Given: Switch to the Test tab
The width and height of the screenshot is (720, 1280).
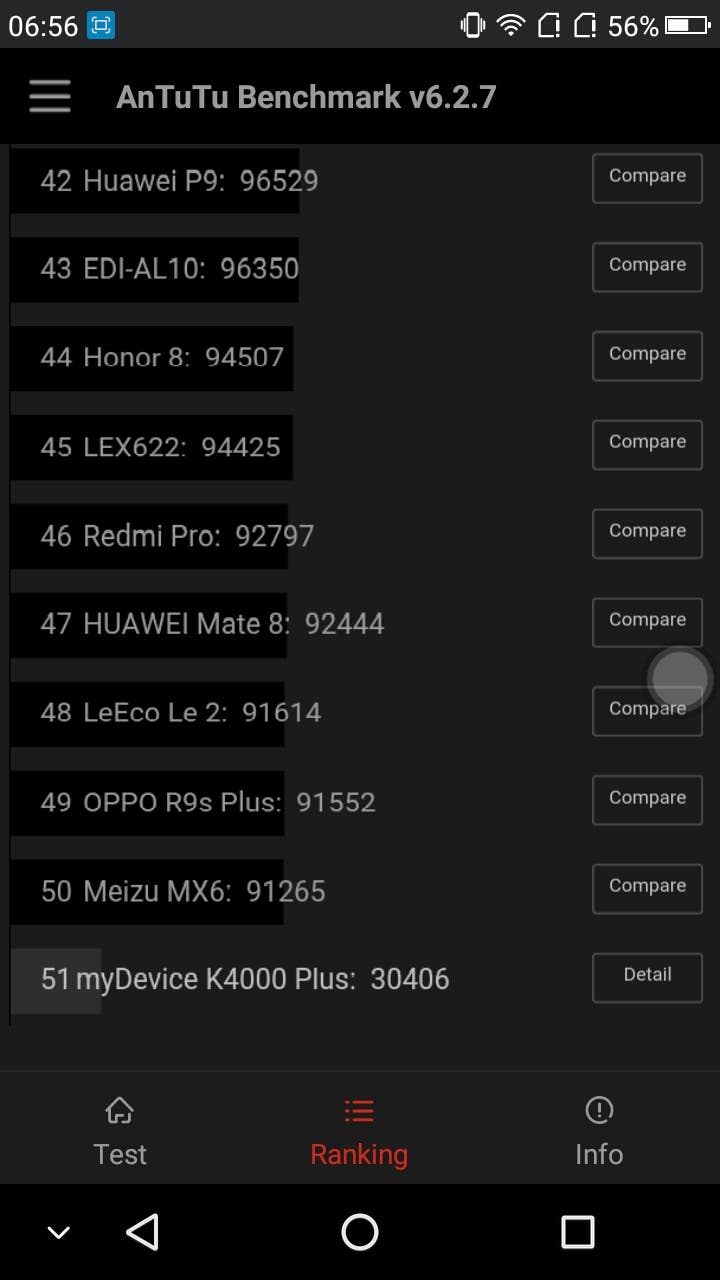Looking at the screenshot, I should pos(120,1131).
